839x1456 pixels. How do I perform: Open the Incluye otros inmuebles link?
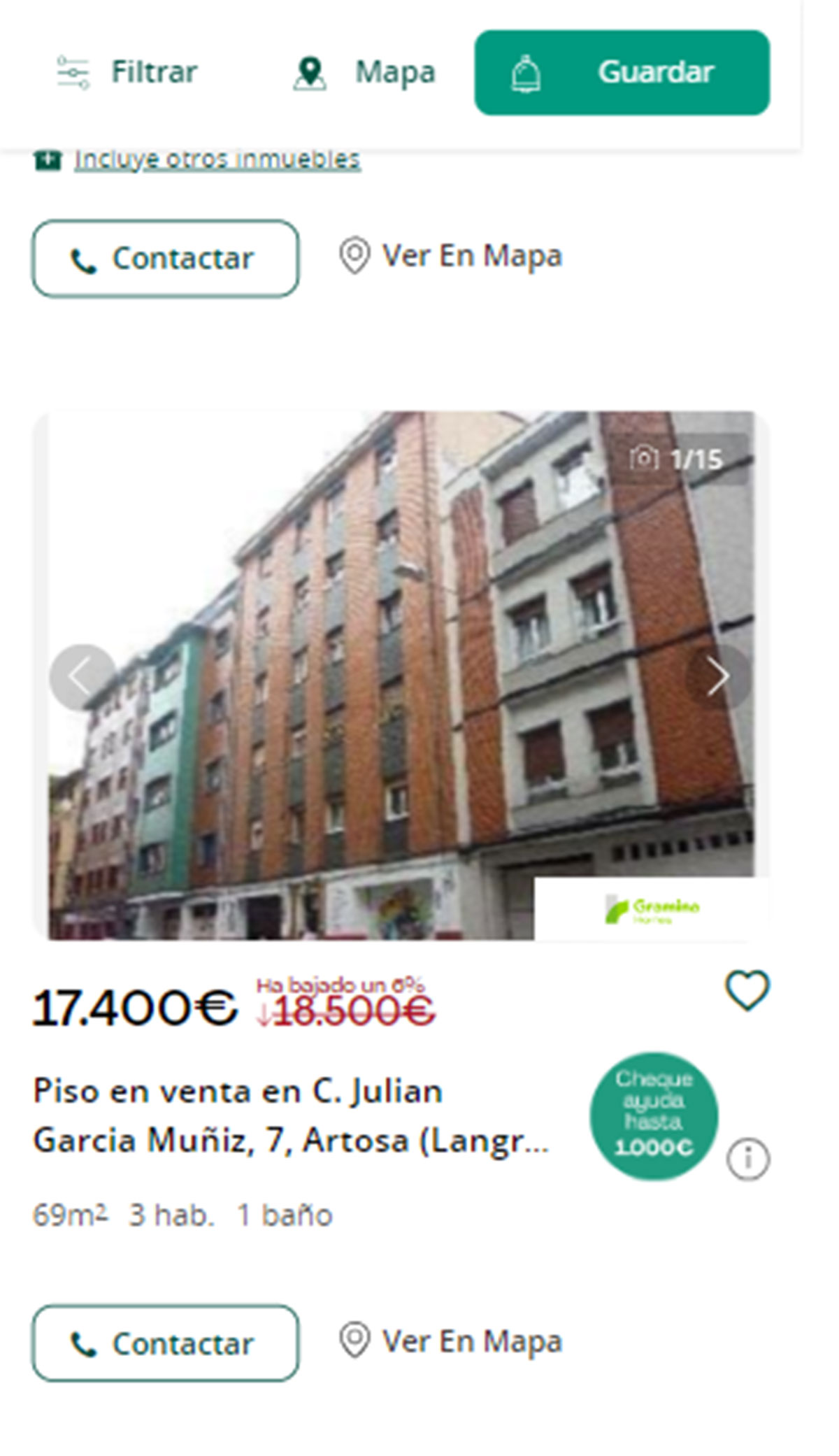click(217, 159)
